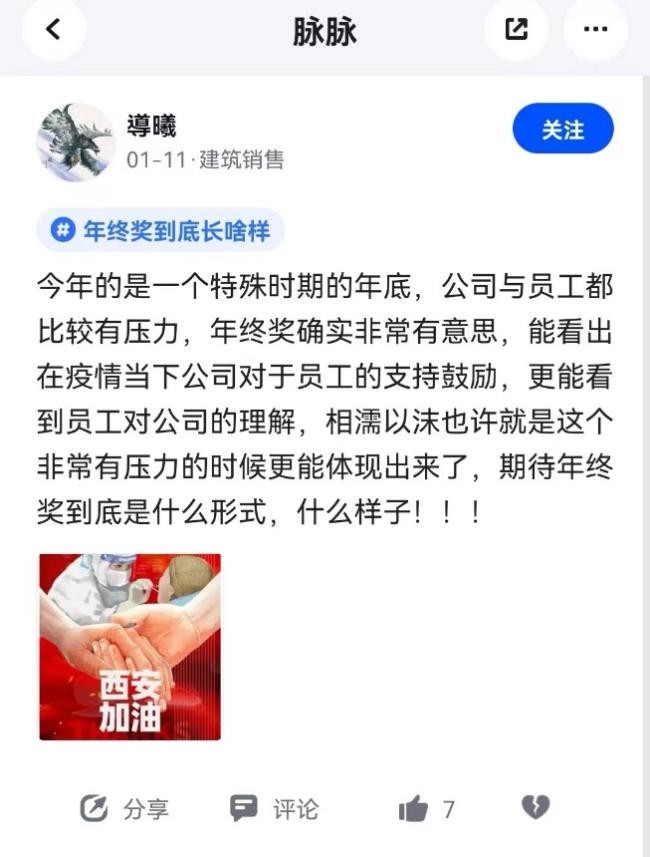The image size is (650, 857).
Task: View the 西安加油 post image
Action: (x=130, y=647)
